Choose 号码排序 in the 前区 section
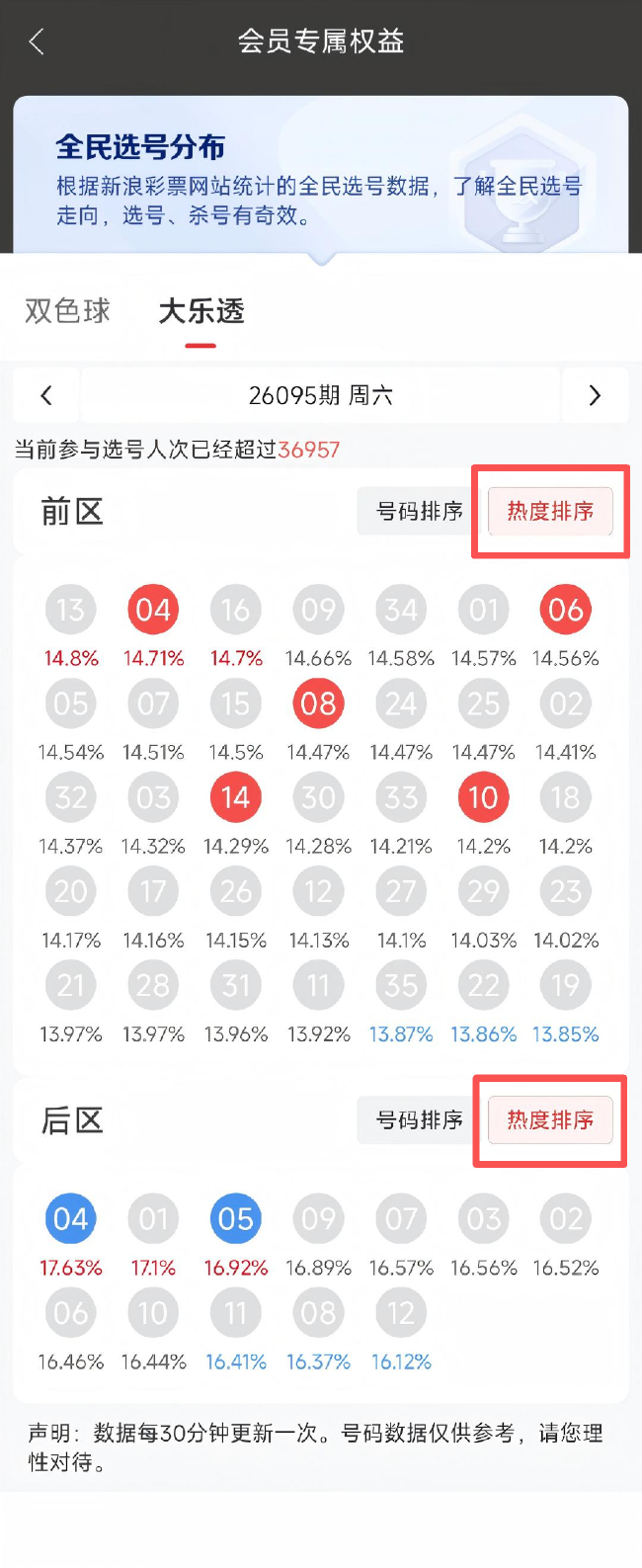The image size is (642, 1568). pyautogui.click(x=420, y=512)
